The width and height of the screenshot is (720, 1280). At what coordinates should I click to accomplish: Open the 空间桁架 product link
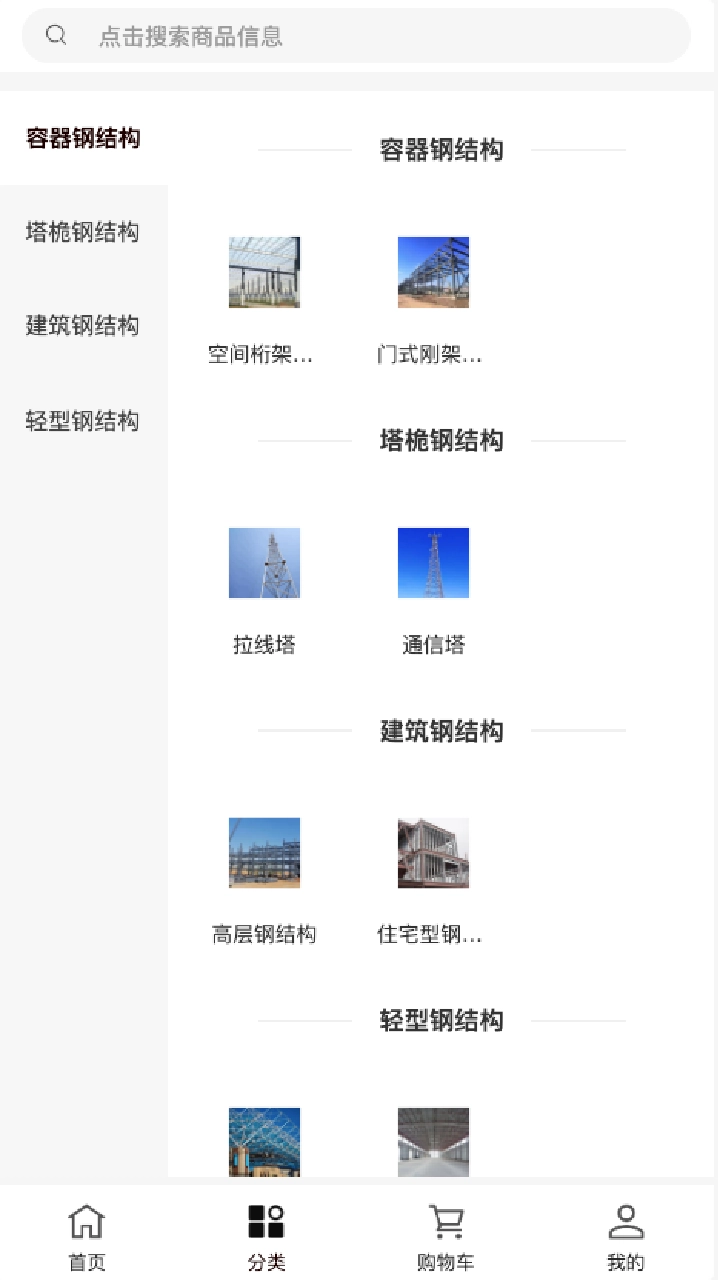pos(262,353)
